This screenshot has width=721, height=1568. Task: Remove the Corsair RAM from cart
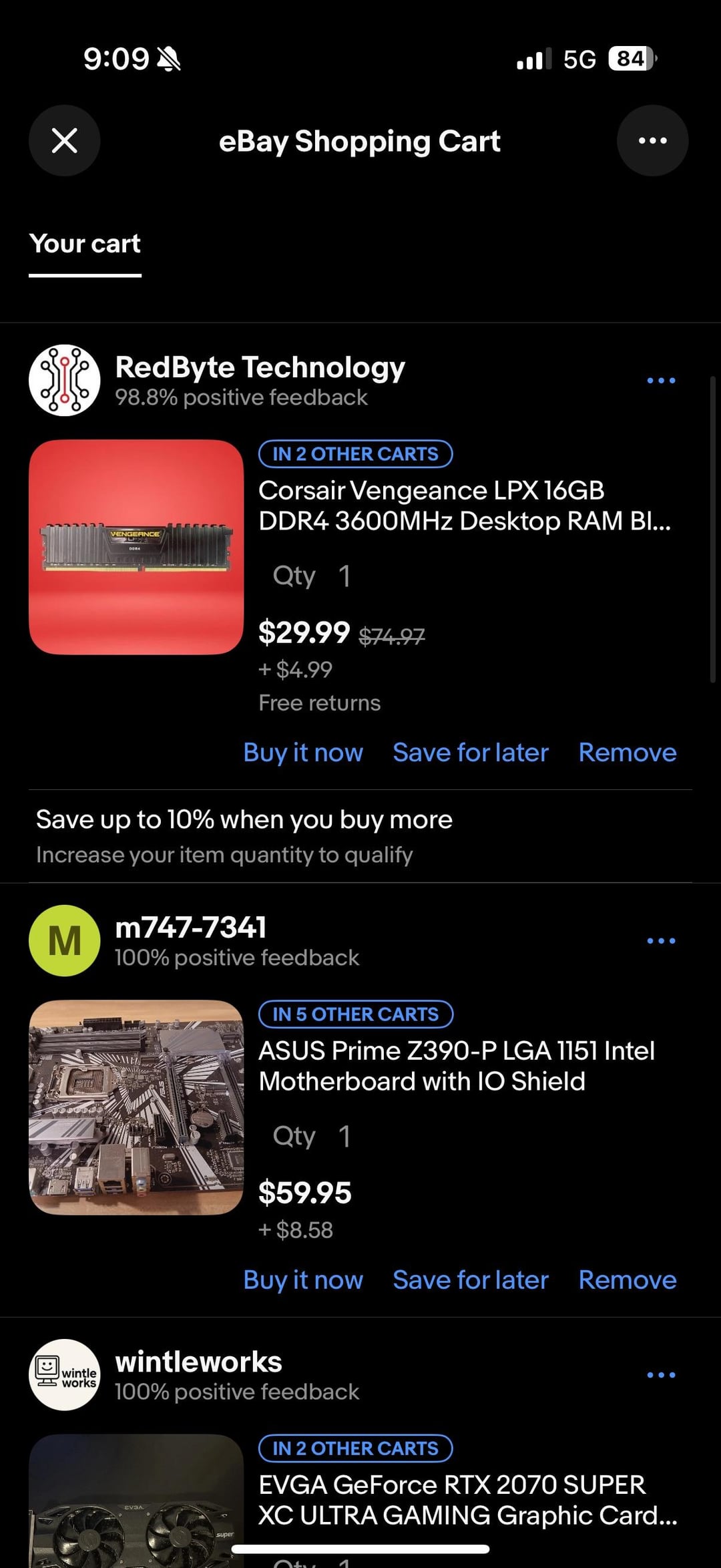[627, 753]
